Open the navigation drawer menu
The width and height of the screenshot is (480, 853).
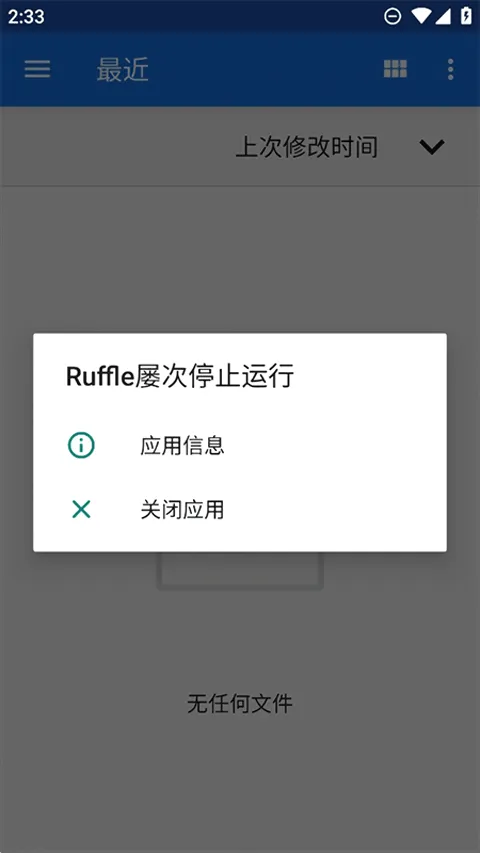click(x=38, y=70)
